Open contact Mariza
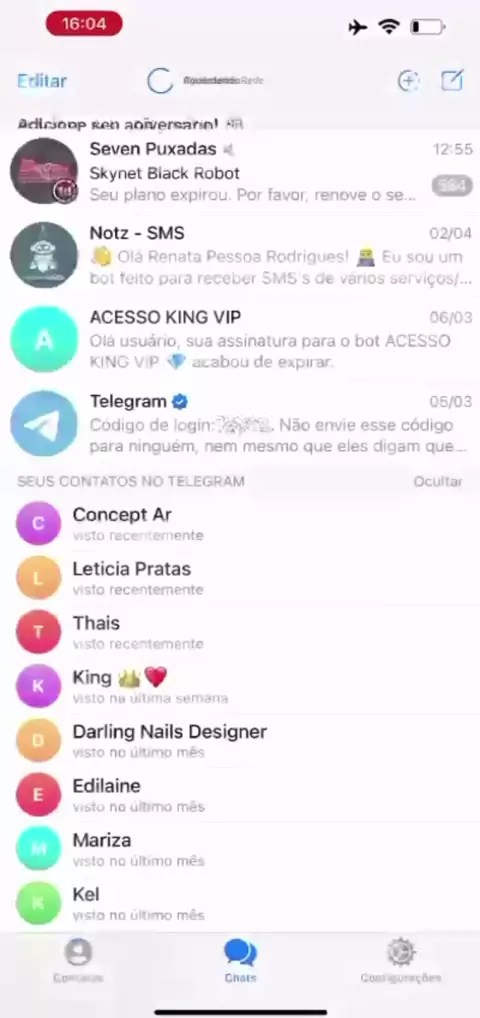This screenshot has width=480, height=1018. [x=240, y=849]
